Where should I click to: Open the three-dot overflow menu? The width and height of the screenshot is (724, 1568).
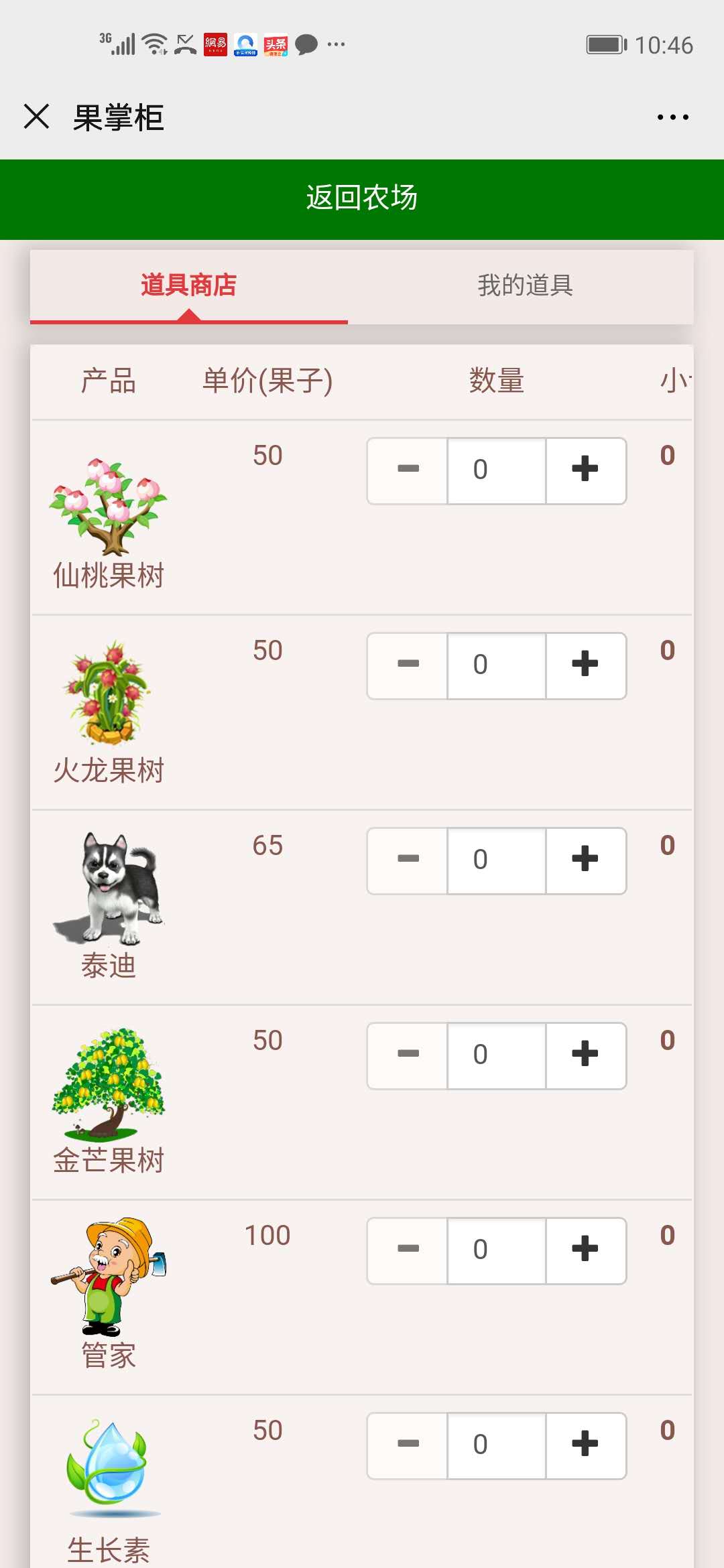tap(672, 117)
